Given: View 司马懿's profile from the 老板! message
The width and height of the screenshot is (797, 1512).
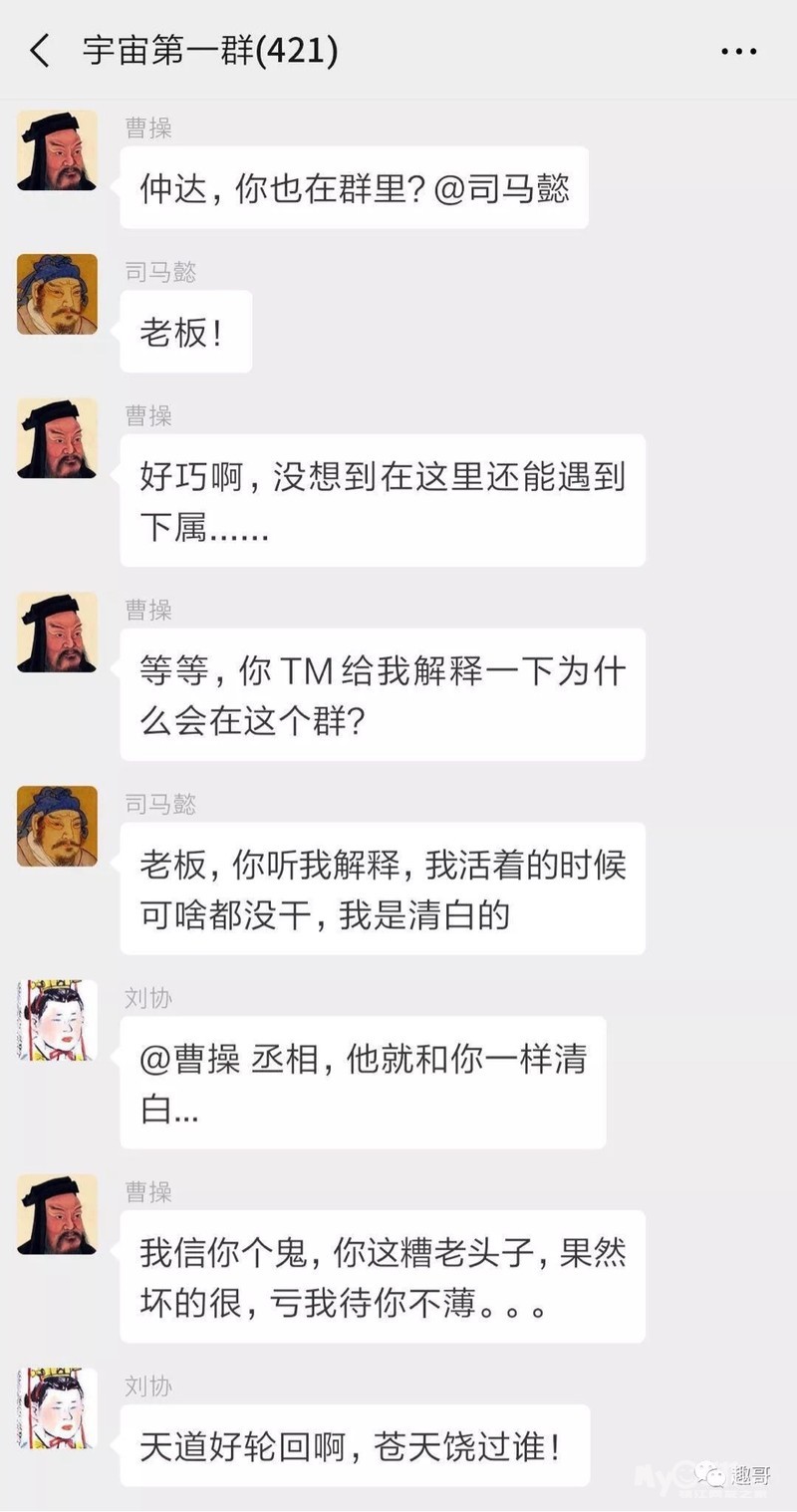Looking at the screenshot, I should [x=57, y=294].
